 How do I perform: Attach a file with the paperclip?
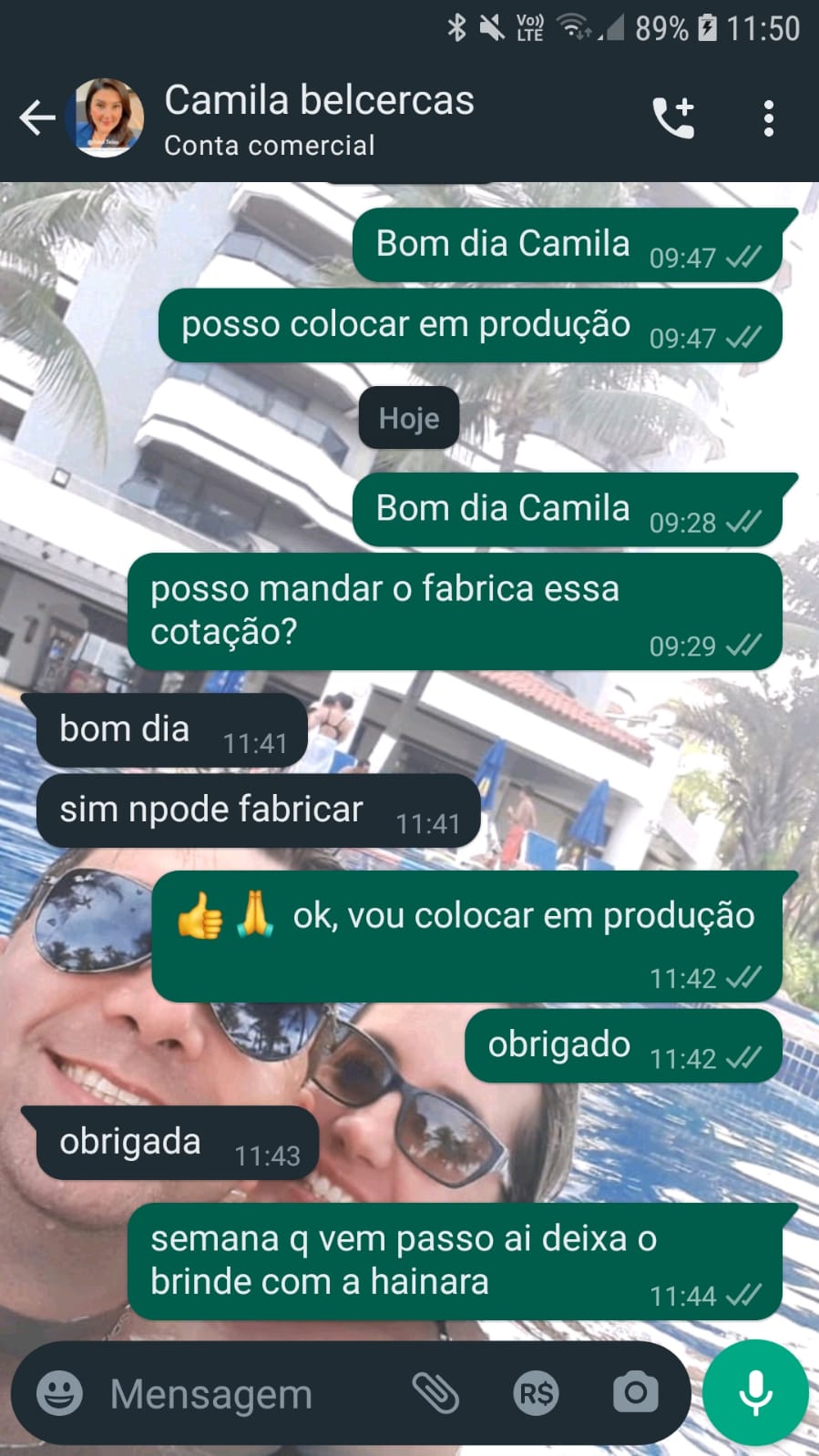(x=435, y=1393)
